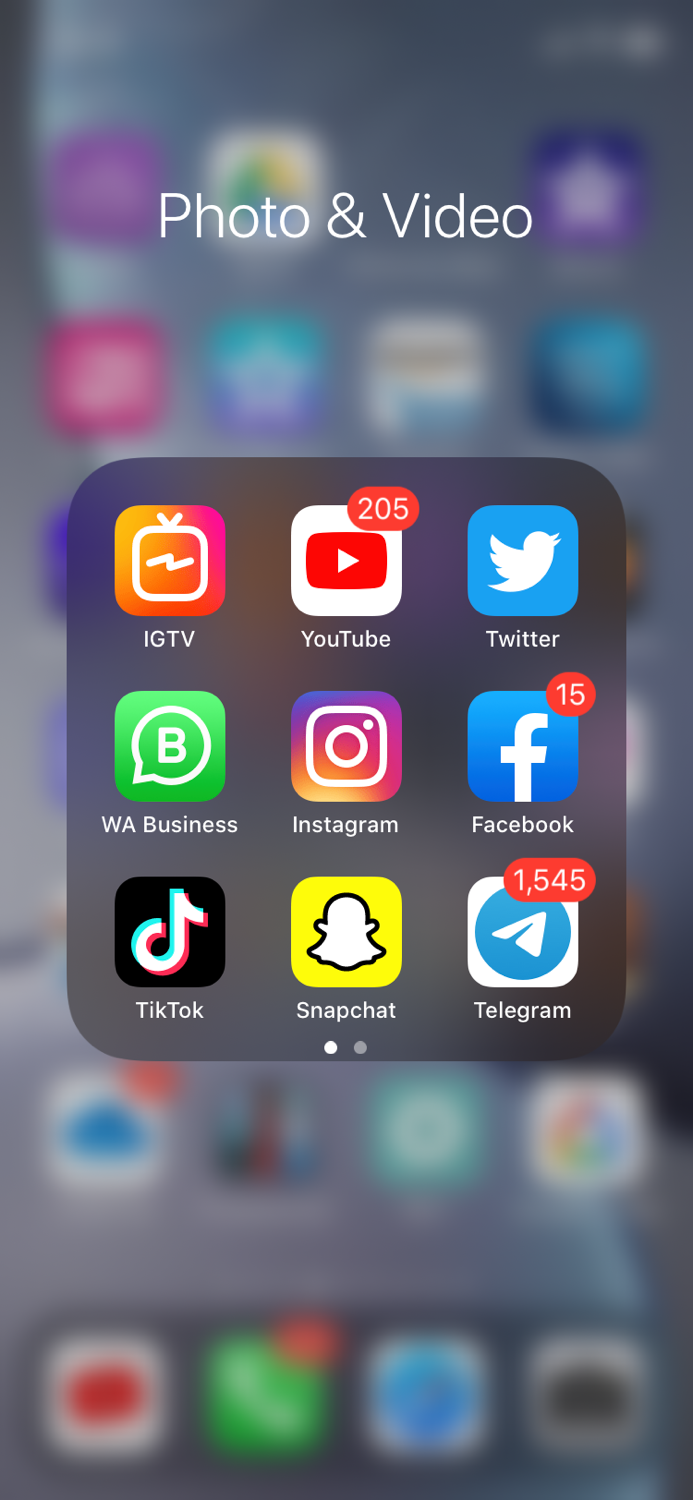Open Snapchat
Screen dimensions: 693x1500
(x=346, y=932)
